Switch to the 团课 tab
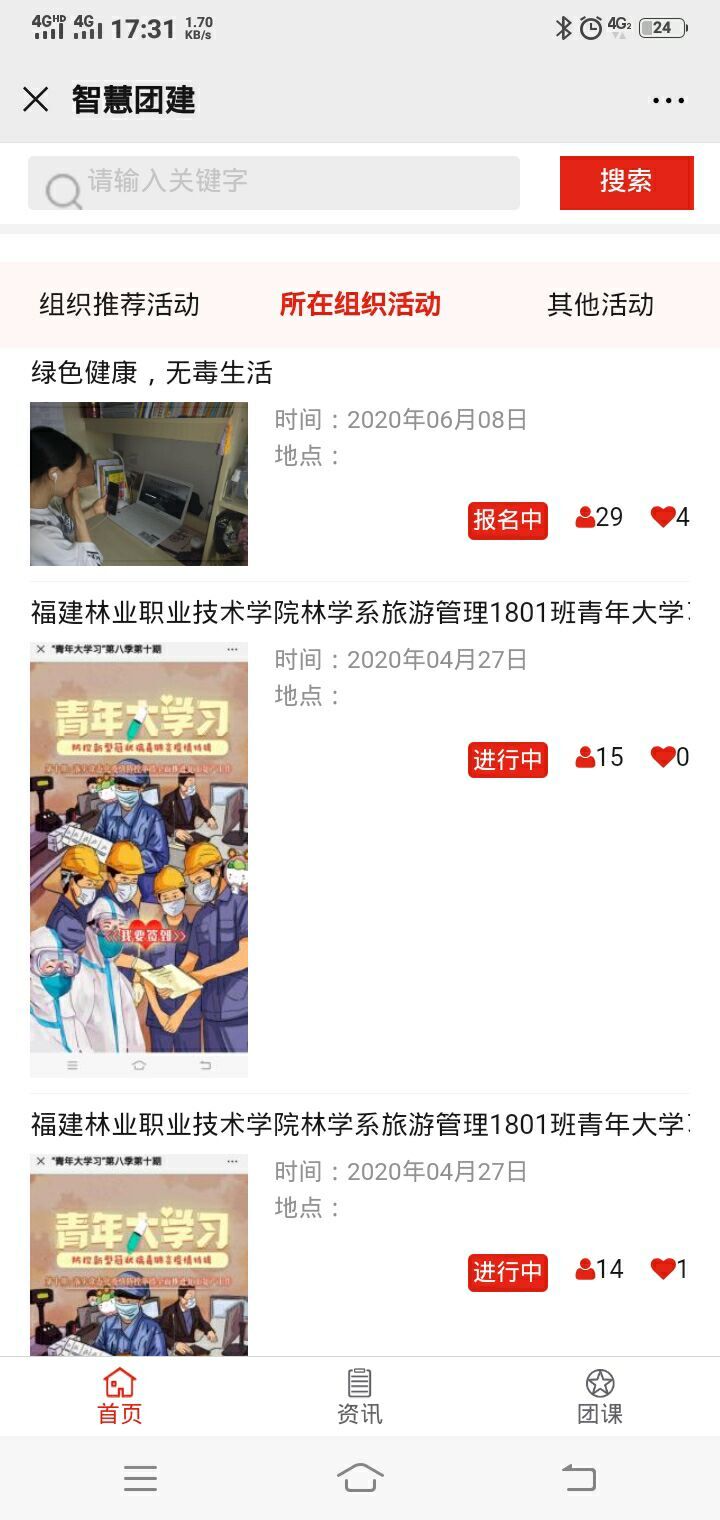 point(600,1396)
